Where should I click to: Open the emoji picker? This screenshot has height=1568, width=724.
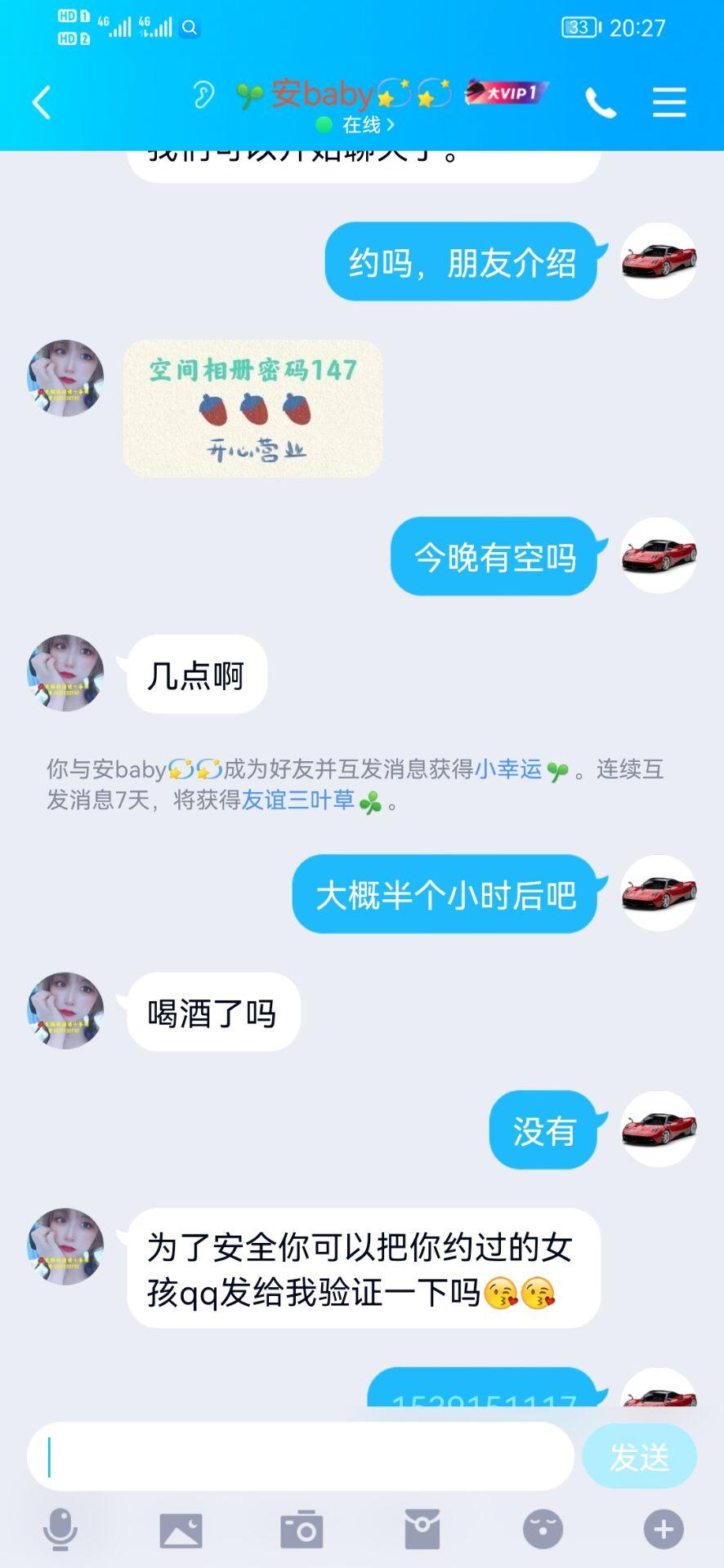pyautogui.click(x=543, y=1529)
